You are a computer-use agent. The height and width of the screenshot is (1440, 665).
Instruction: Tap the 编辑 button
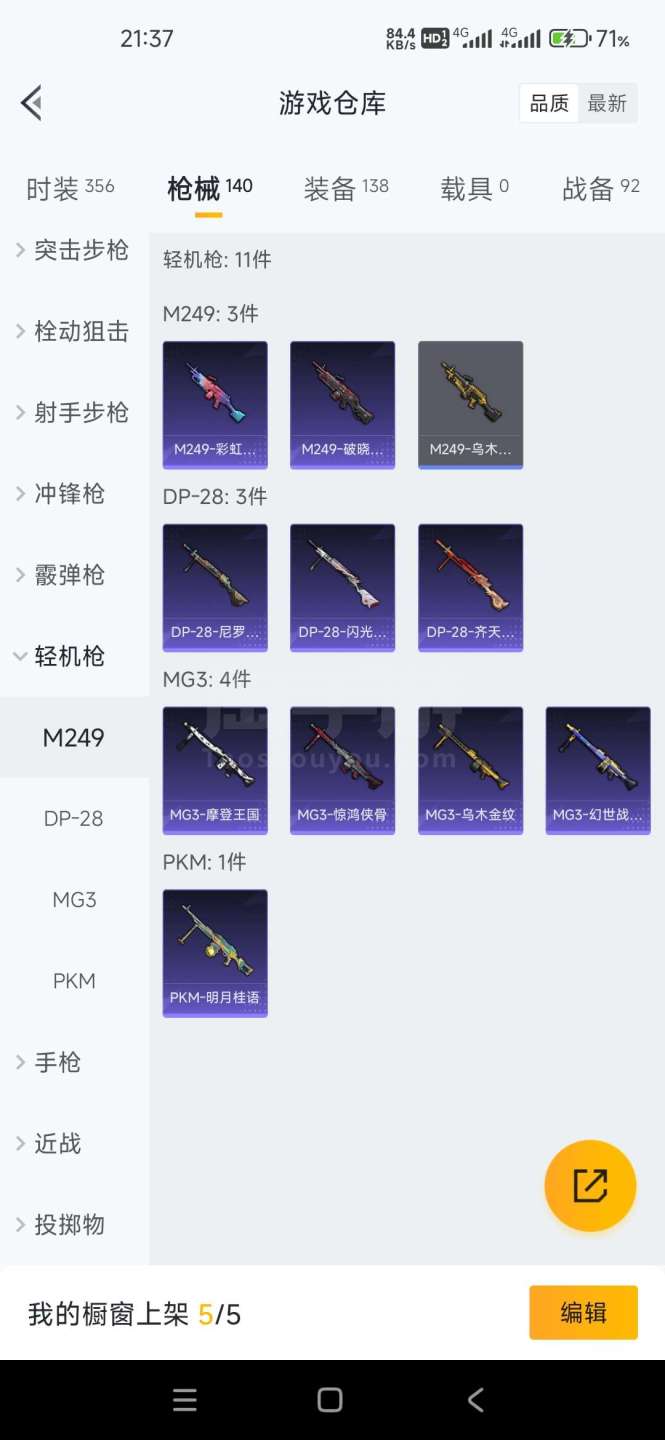[583, 1312]
